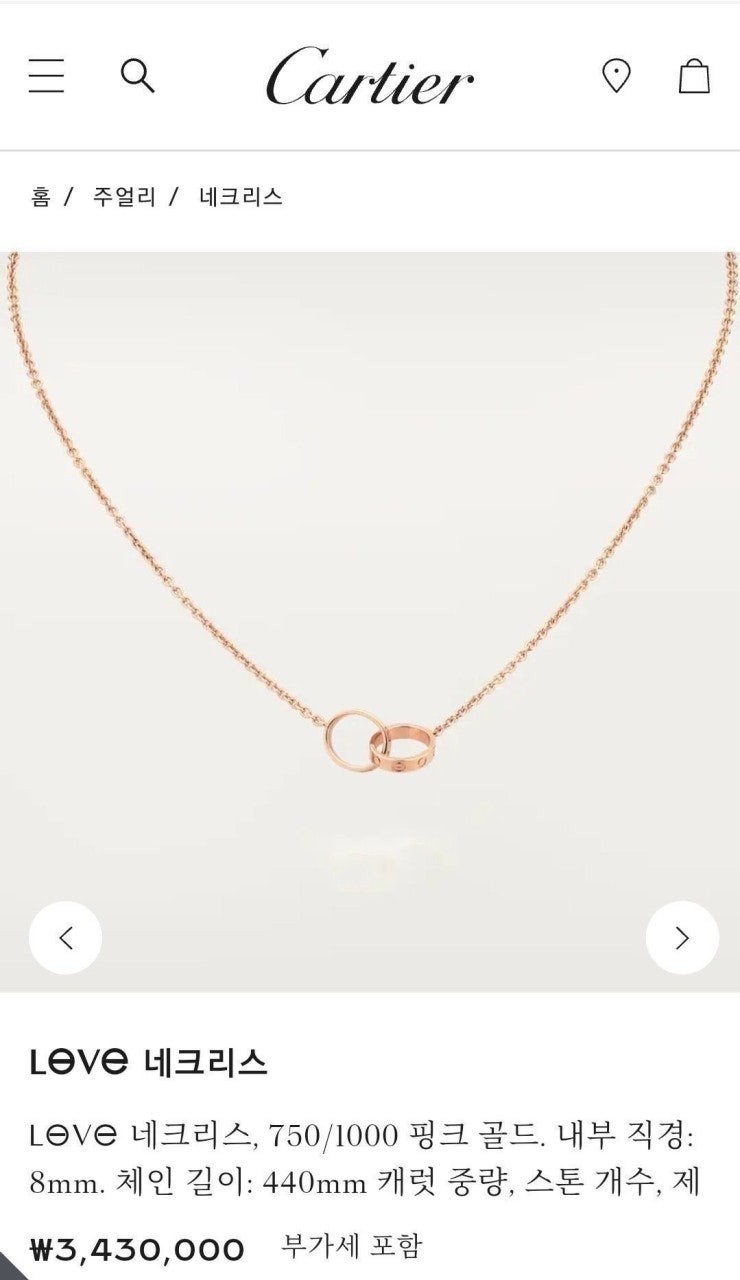Open the shopping bag
This screenshot has height=1280, width=740.
pos(694,76)
